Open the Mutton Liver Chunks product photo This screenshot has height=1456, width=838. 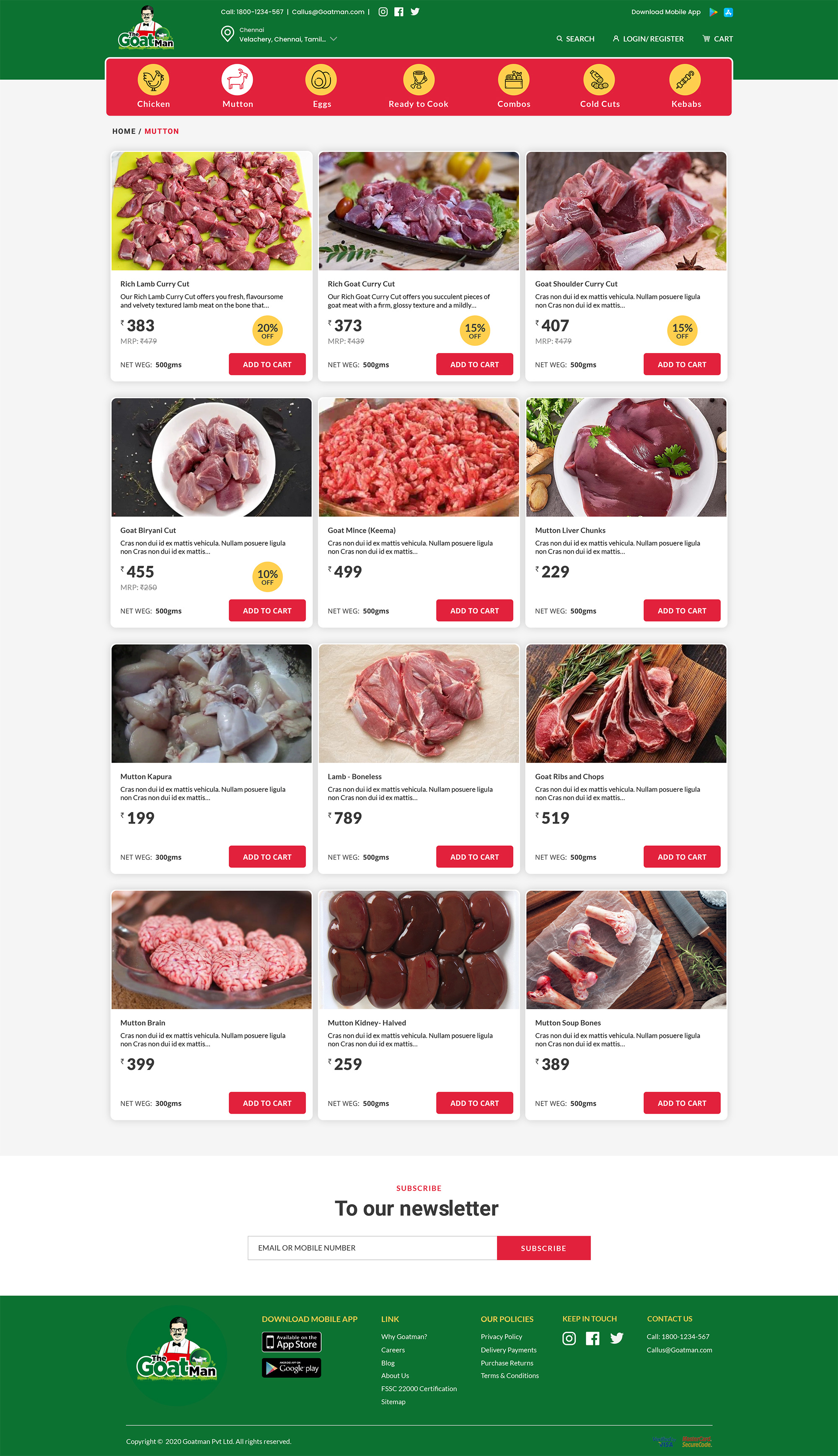tap(626, 457)
